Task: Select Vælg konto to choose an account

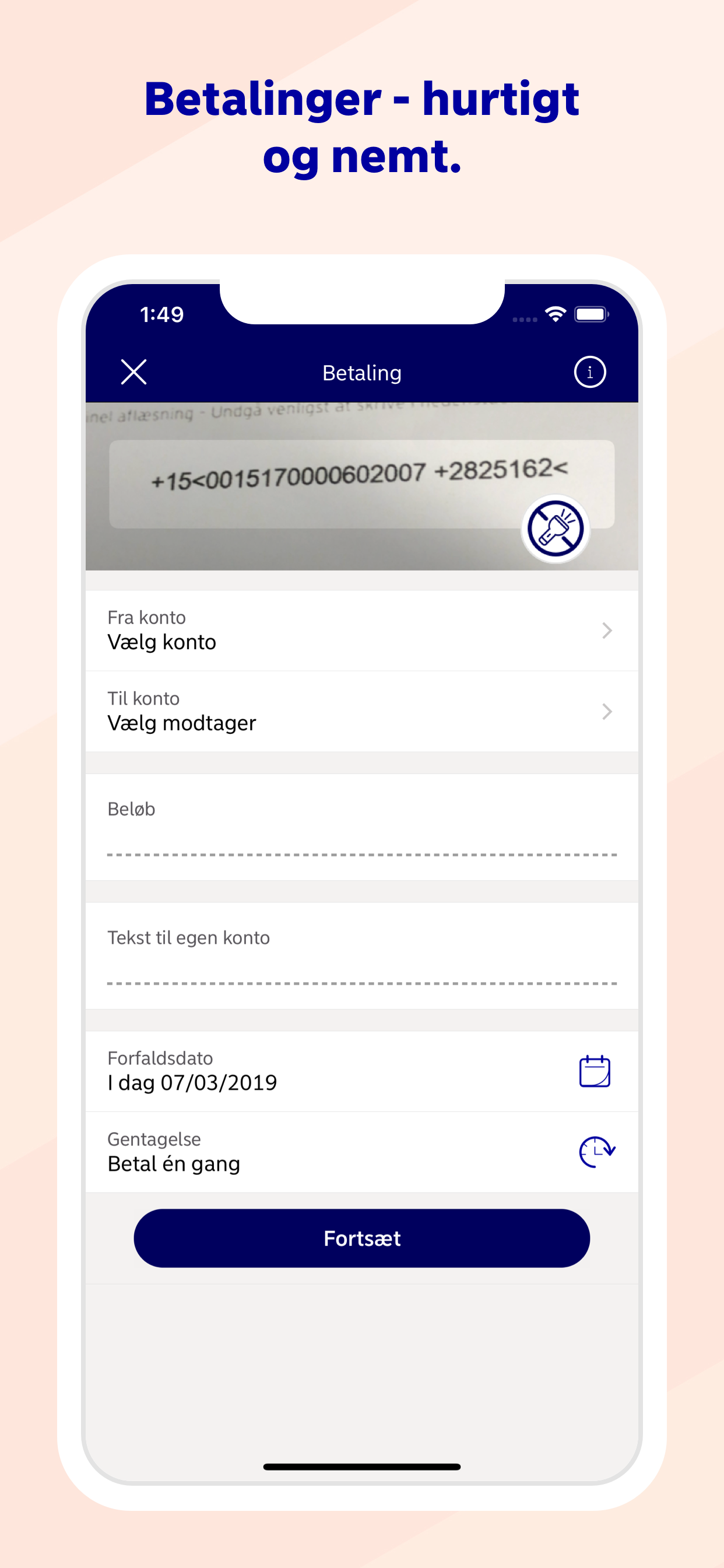Action: pos(161,641)
